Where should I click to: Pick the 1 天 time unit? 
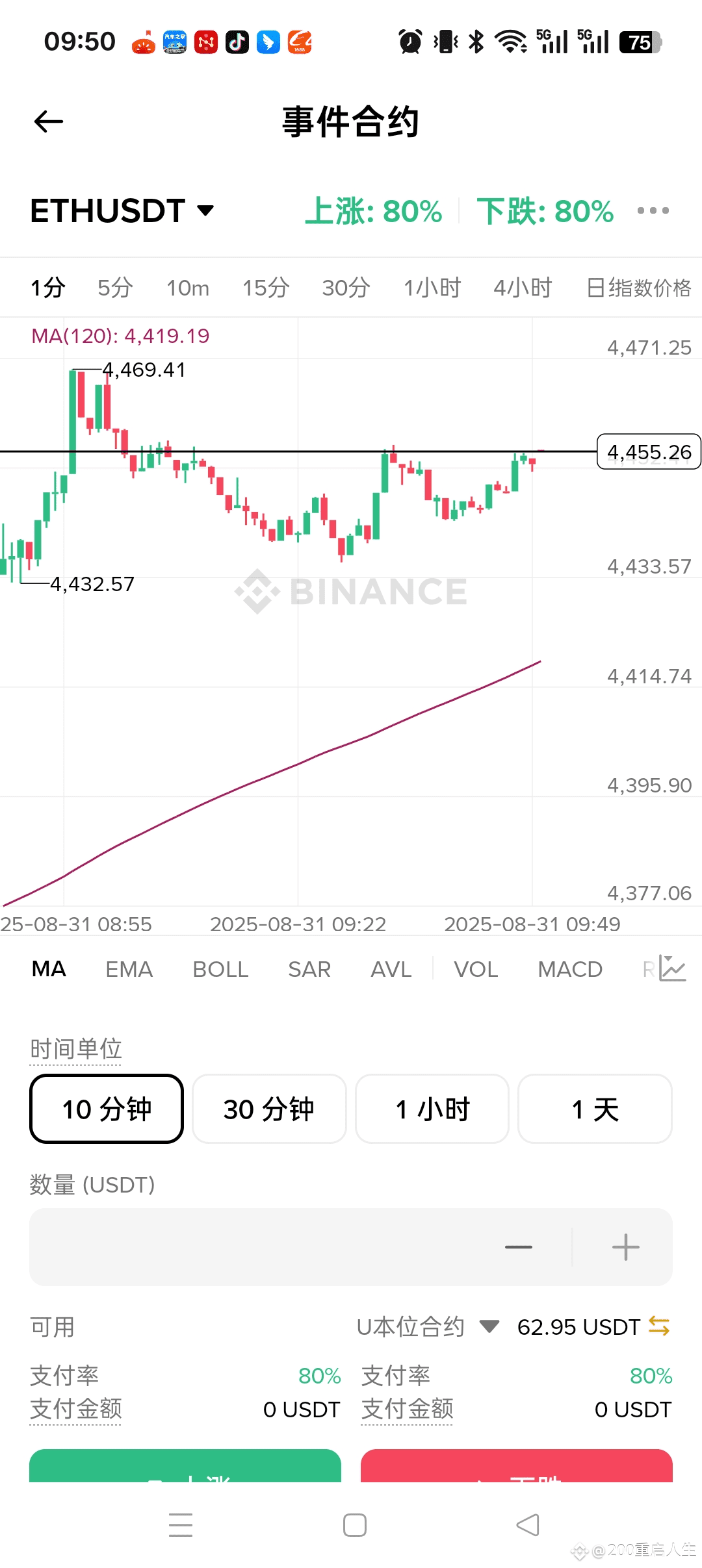click(x=595, y=1109)
